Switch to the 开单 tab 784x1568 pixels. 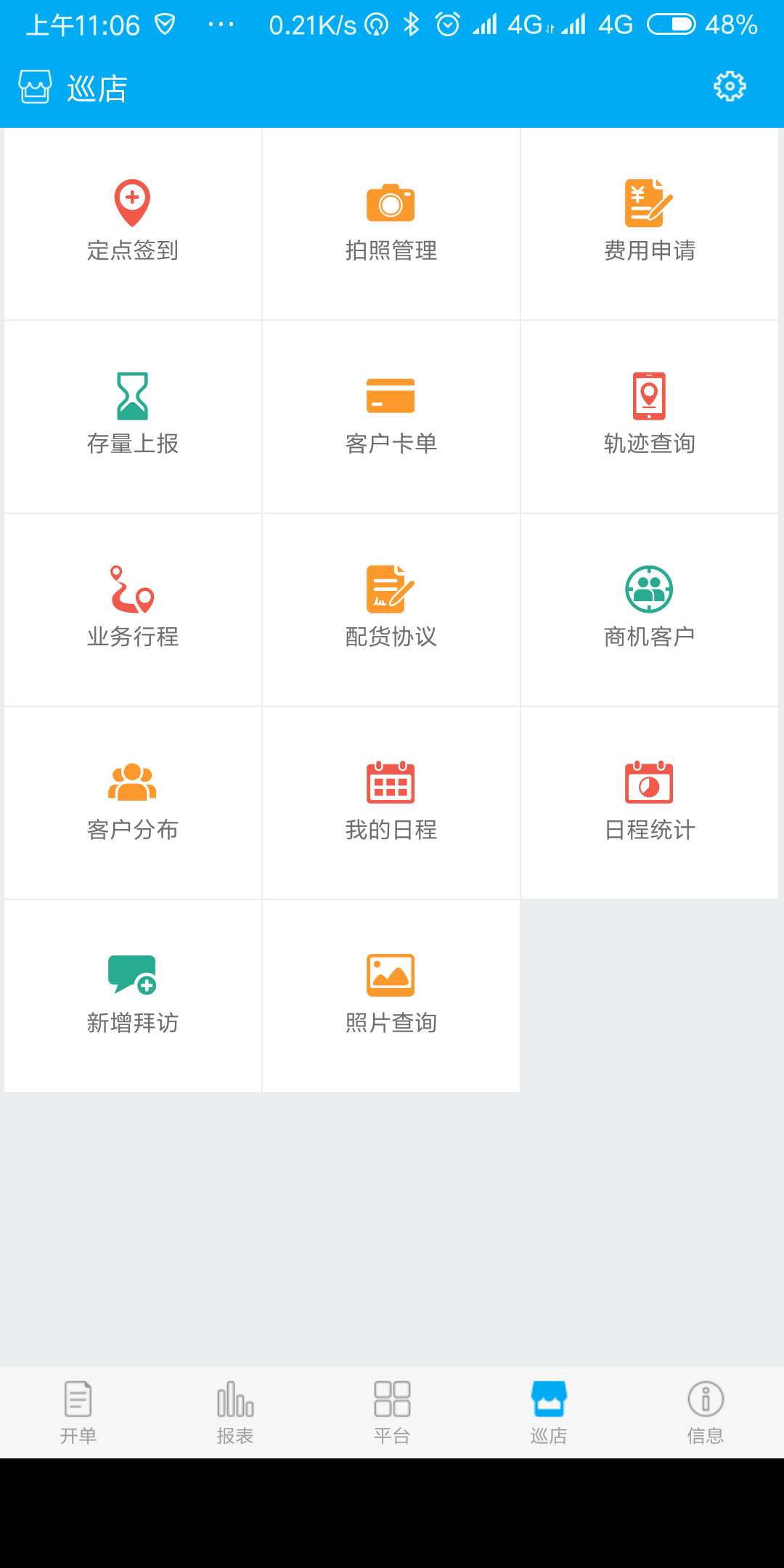78,1412
